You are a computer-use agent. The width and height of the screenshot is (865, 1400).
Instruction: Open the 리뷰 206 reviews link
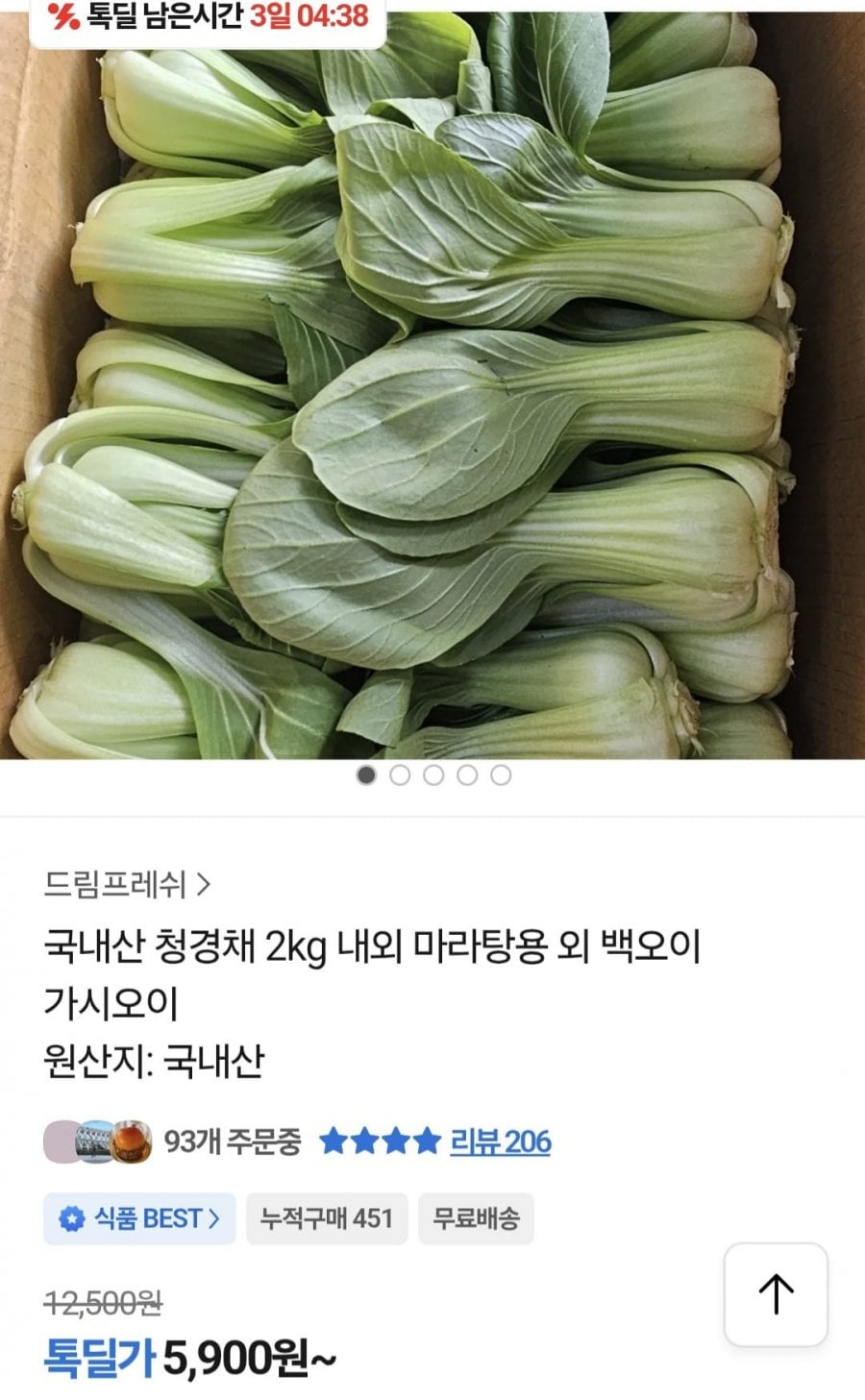[500, 1142]
